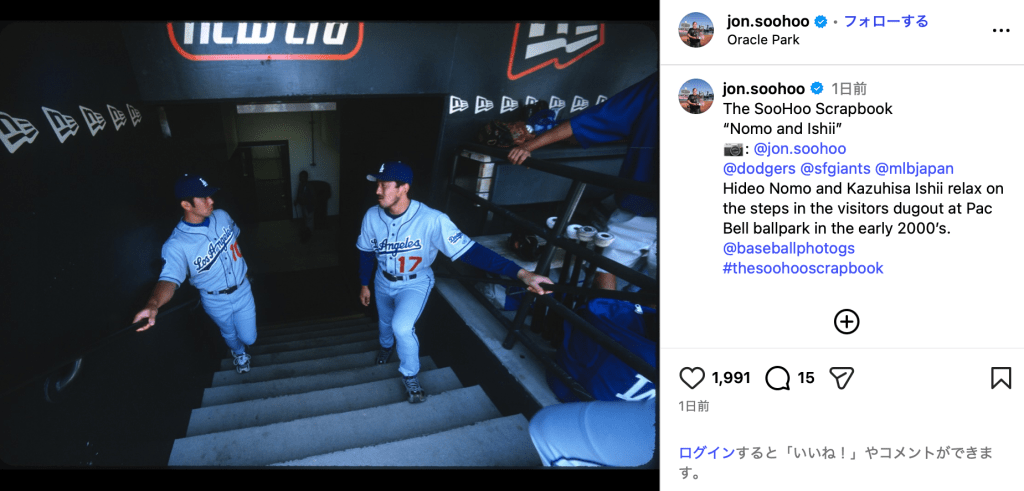The height and width of the screenshot is (491, 1024).
Task: Open the @jon.soohoo photo credit mention
Action: click(799, 148)
